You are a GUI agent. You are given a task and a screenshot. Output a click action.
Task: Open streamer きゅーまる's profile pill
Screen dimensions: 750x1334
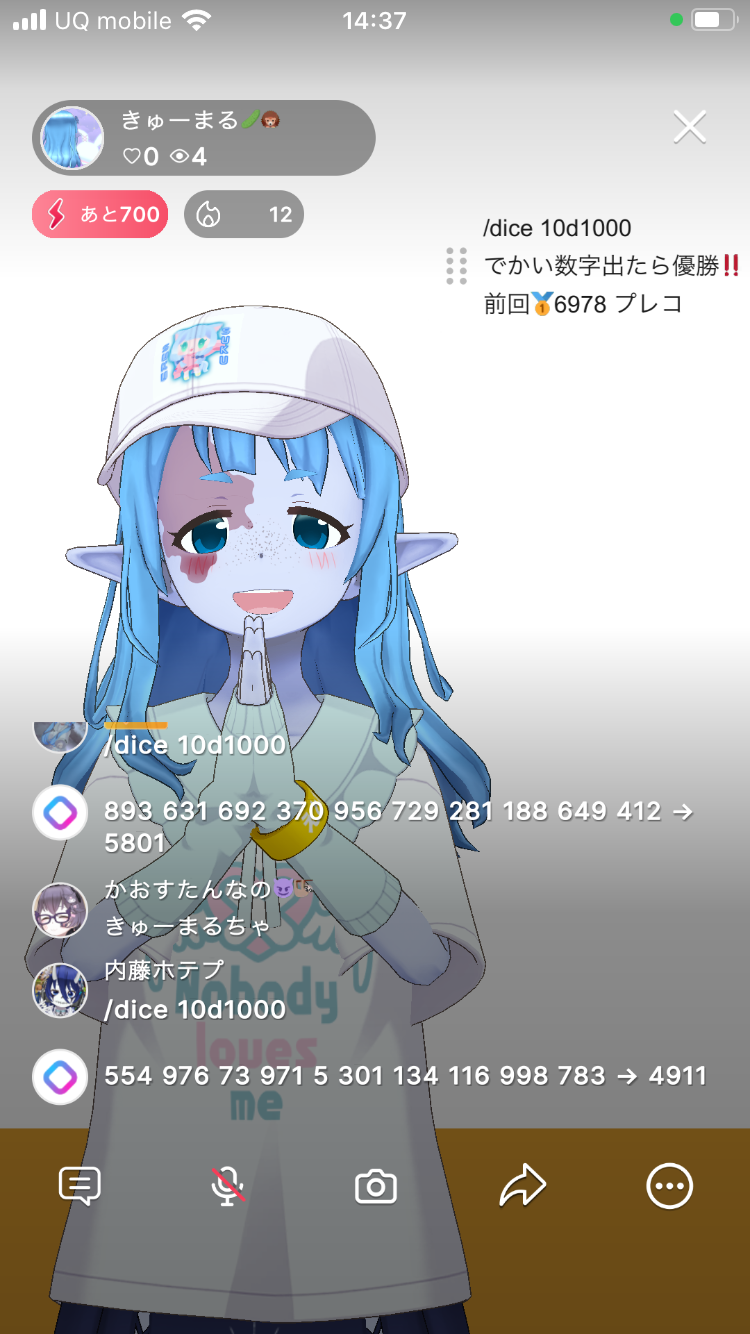point(204,138)
